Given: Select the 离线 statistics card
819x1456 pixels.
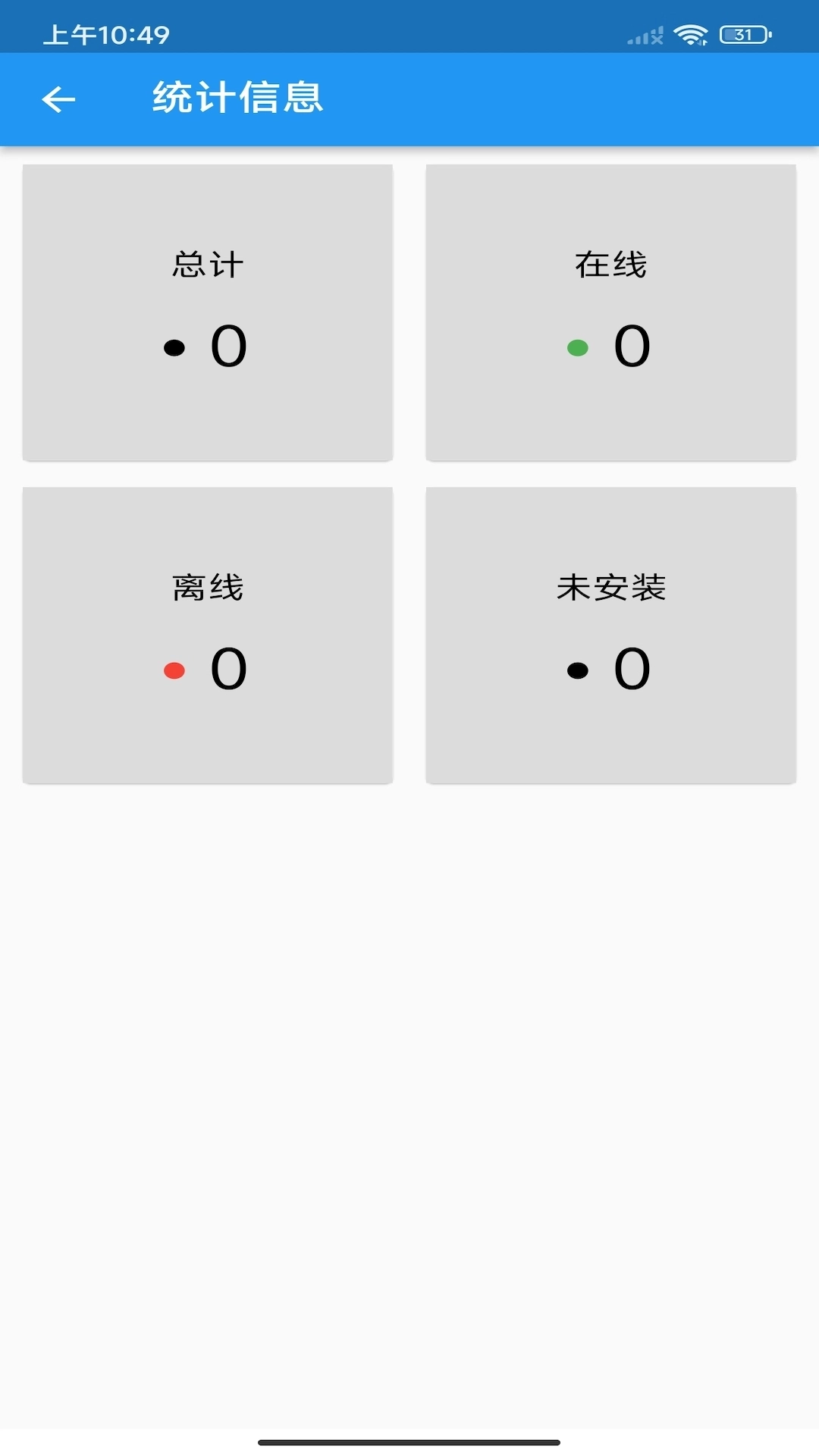Looking at the screenshot, I should 208,635.
